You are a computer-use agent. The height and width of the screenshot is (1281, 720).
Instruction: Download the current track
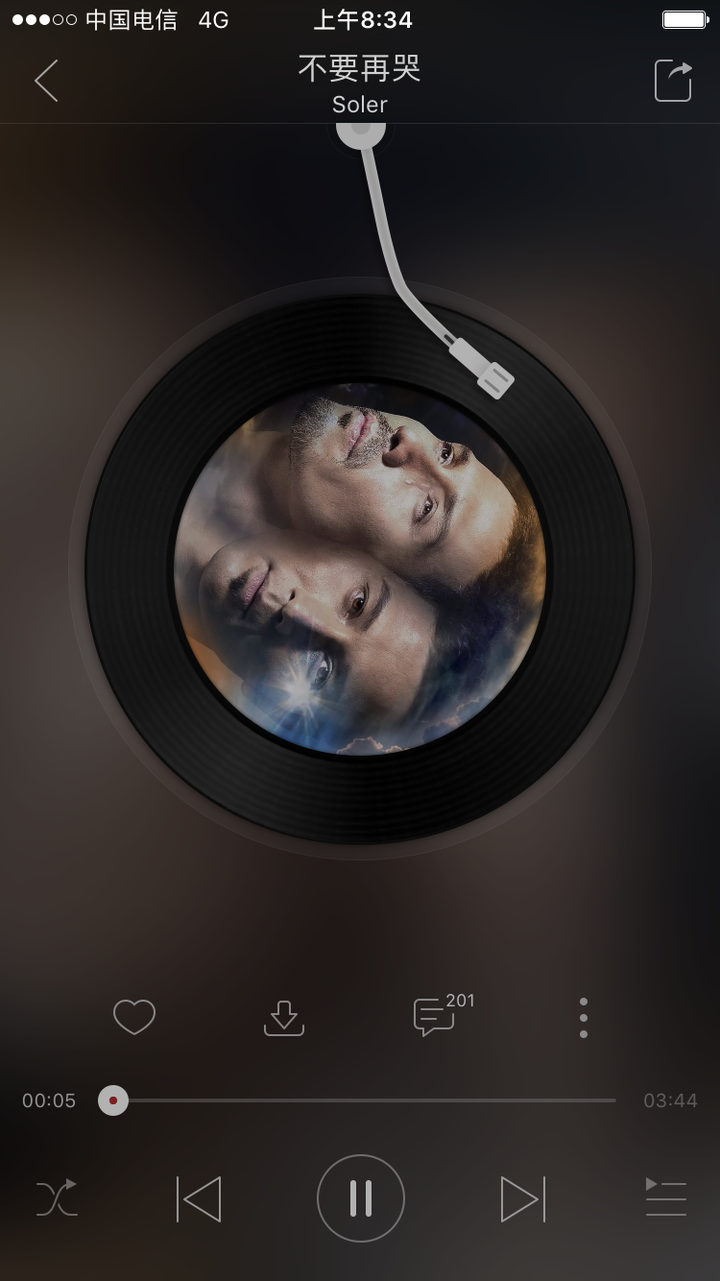point(284,1017)
